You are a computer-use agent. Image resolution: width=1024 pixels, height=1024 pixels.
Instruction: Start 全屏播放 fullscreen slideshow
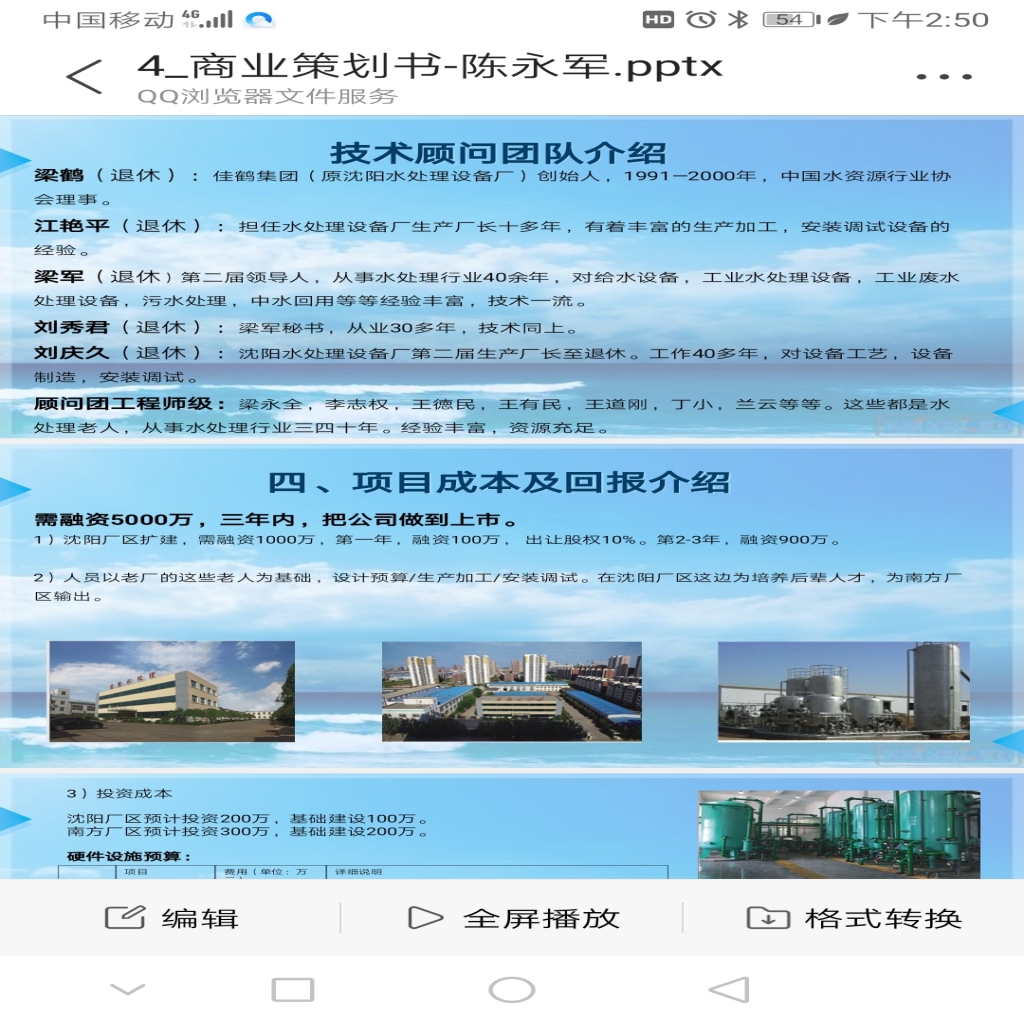click(514, 918)
